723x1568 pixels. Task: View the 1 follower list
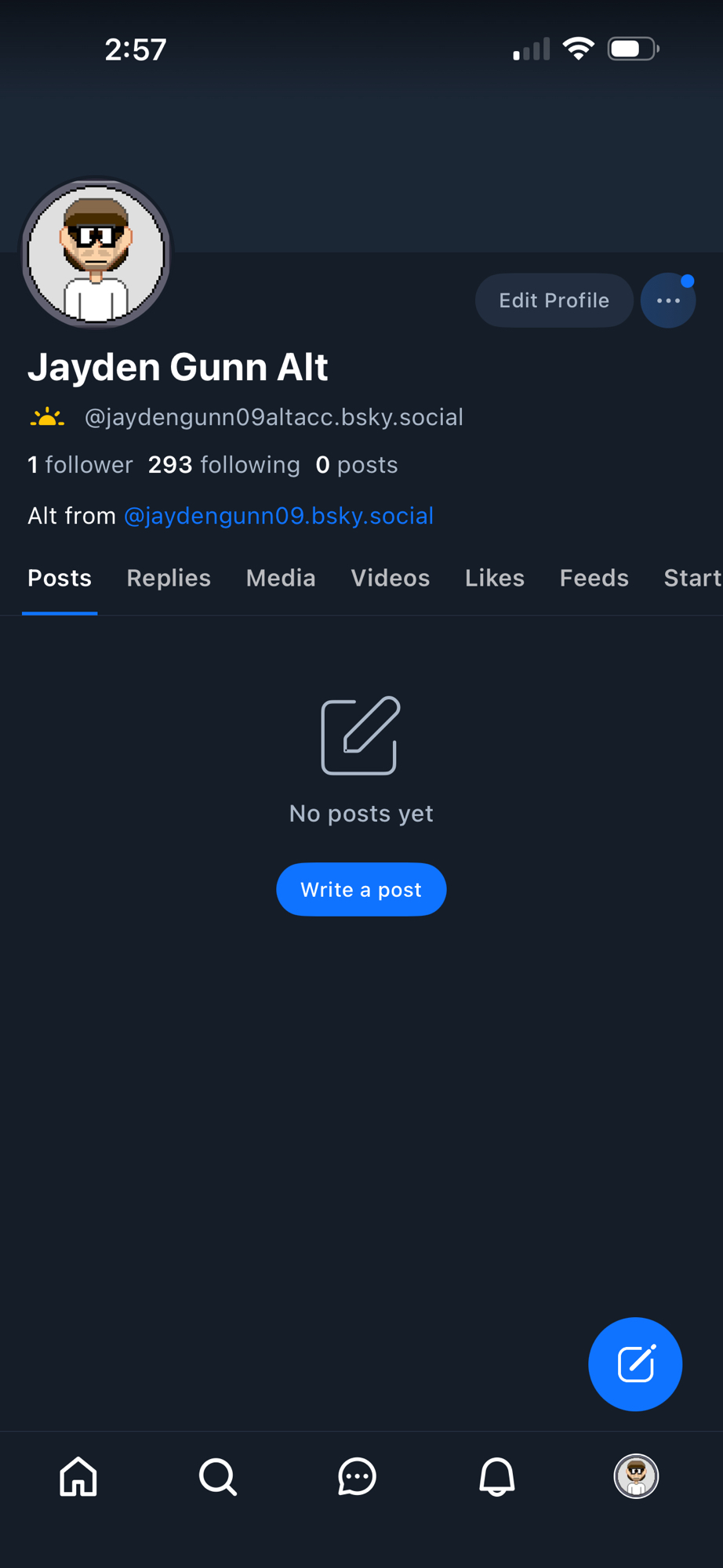pos(80,465)
